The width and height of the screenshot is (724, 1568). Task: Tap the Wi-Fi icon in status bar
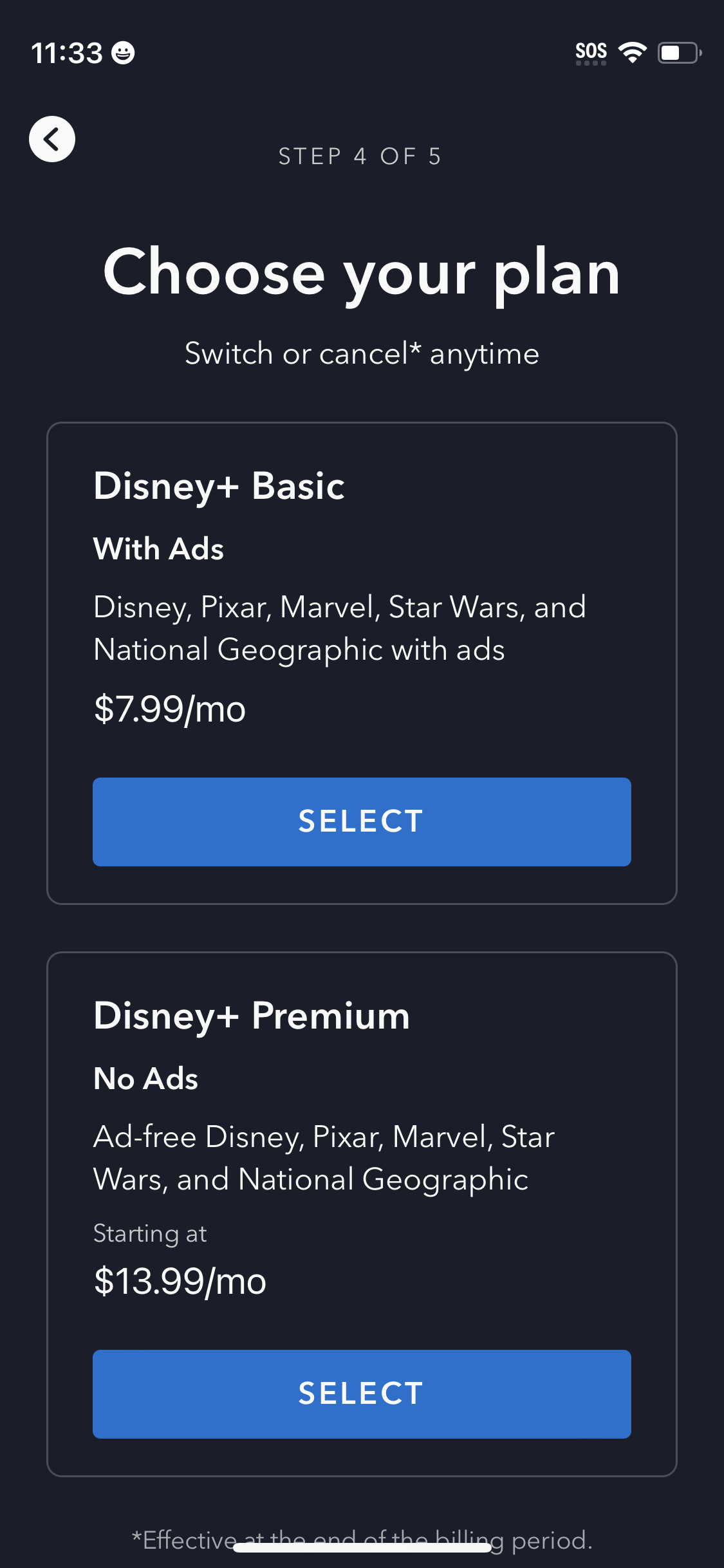[x=634, y=53]
